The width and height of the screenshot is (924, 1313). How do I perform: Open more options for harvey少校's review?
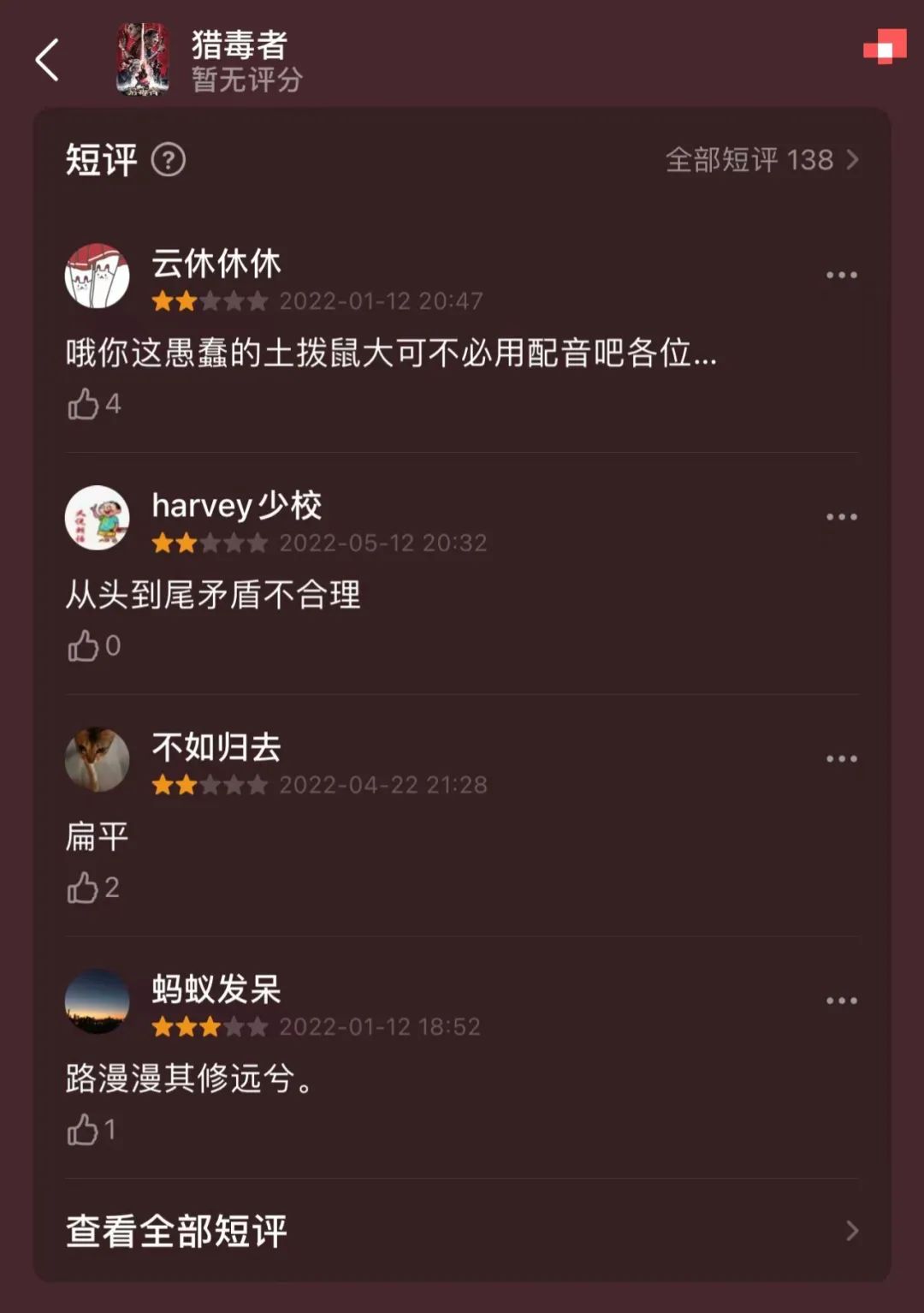tap(841, 517)
